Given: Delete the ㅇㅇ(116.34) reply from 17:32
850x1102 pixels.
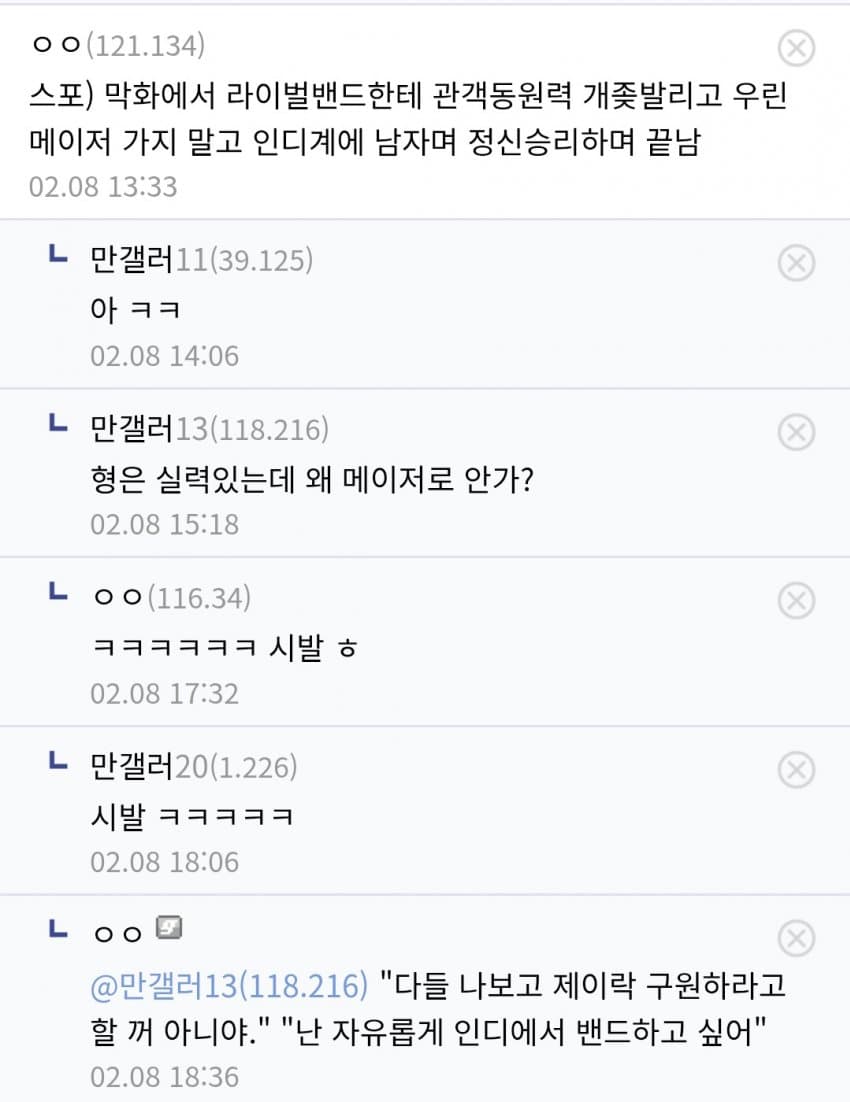Looking at the screenshot, I should coord(796,600).
